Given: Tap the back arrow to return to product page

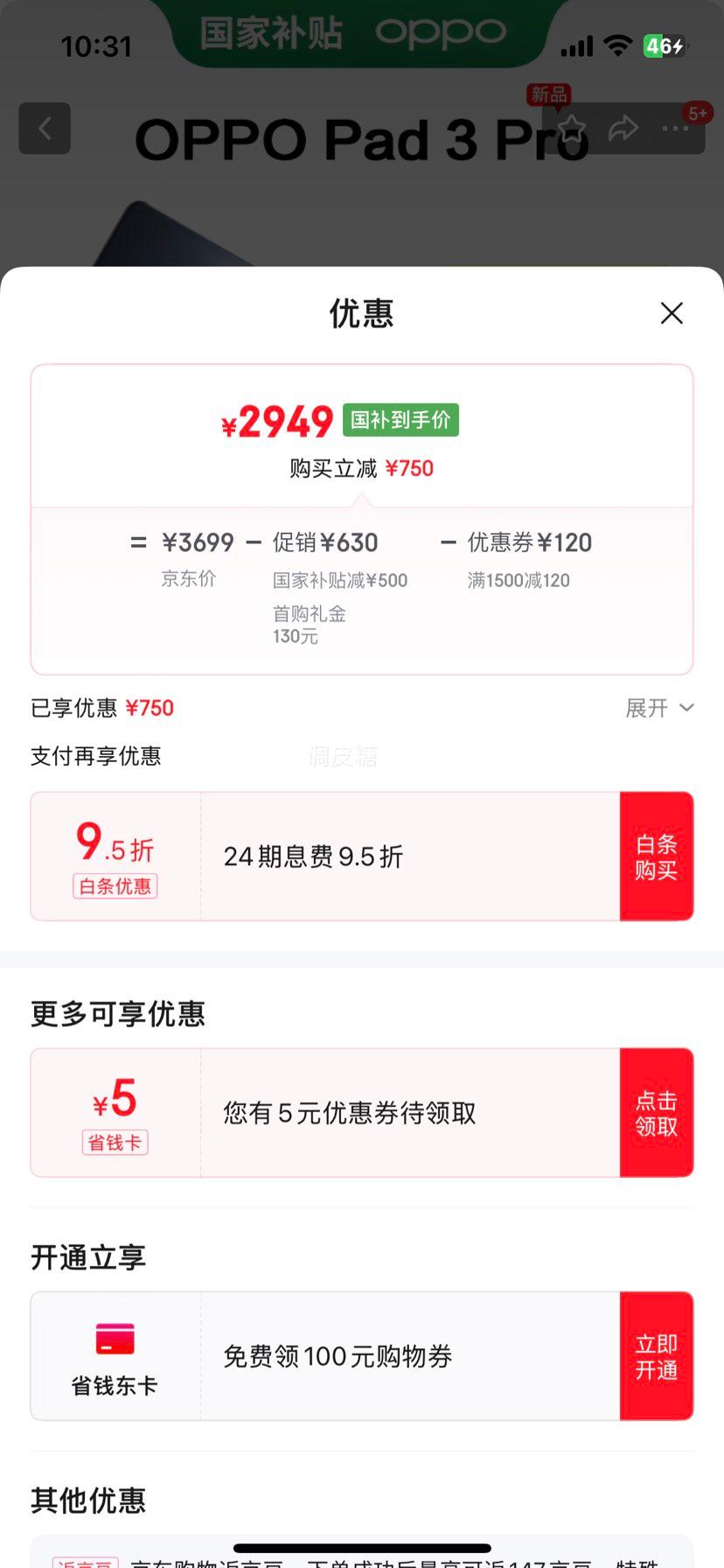Looking at the screenshot, I should (44, 128).
